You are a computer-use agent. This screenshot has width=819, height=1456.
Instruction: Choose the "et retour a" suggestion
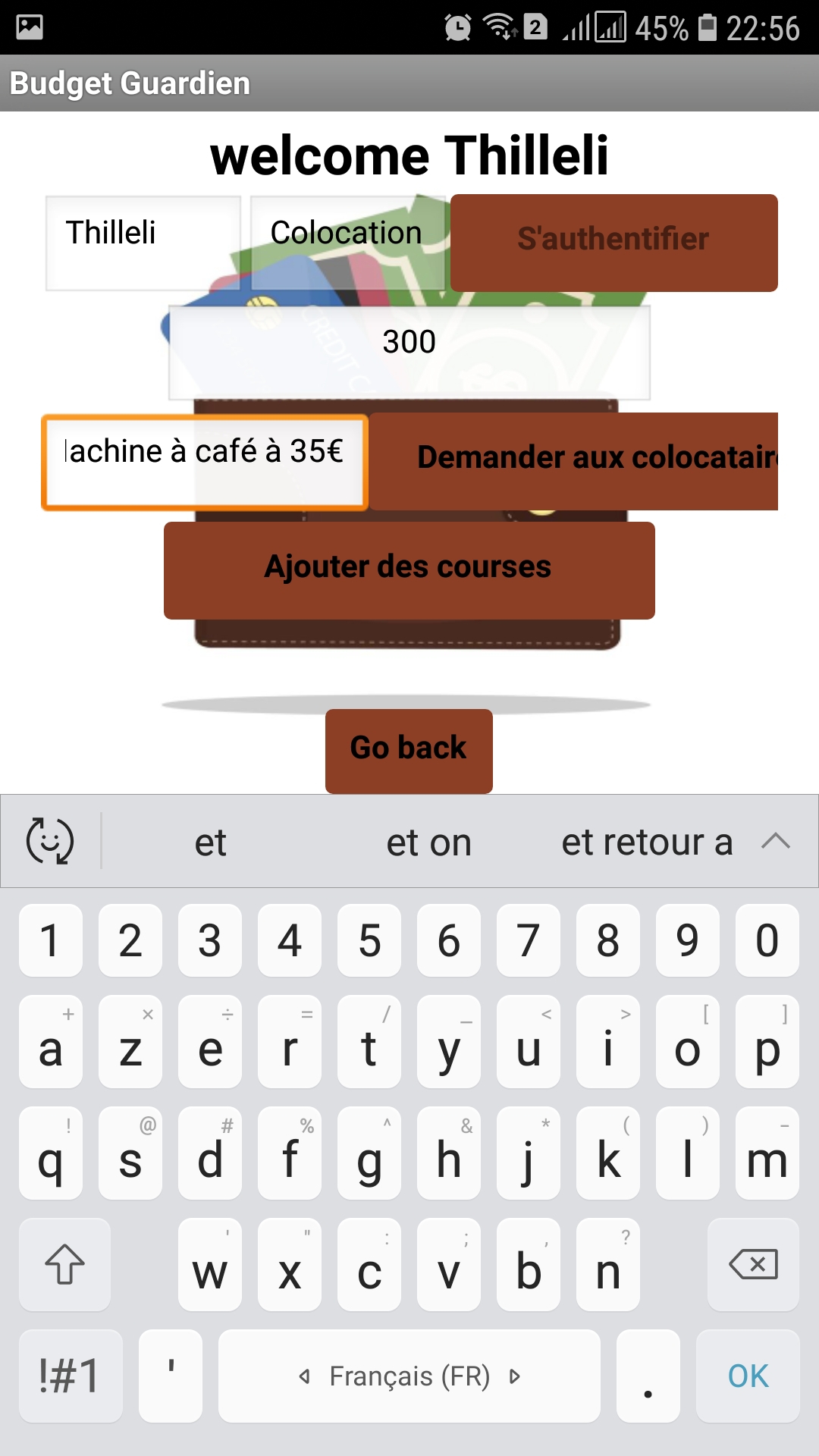point(646,843)
